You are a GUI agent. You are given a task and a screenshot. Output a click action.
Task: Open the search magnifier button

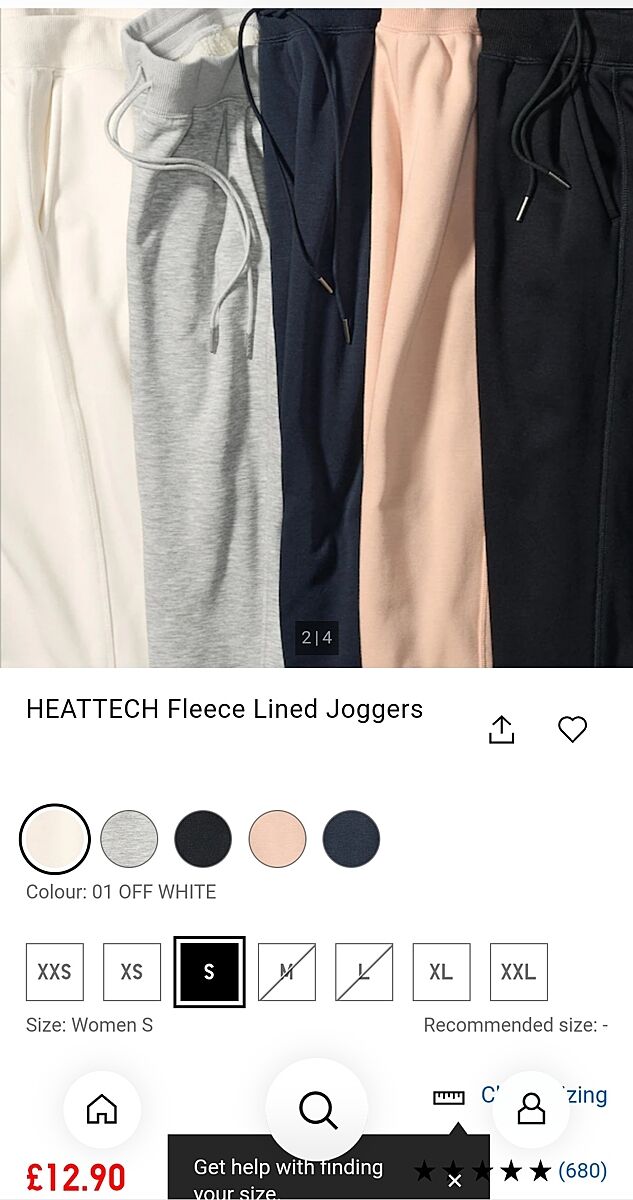pyautogui.click(x=317, y=1109)
